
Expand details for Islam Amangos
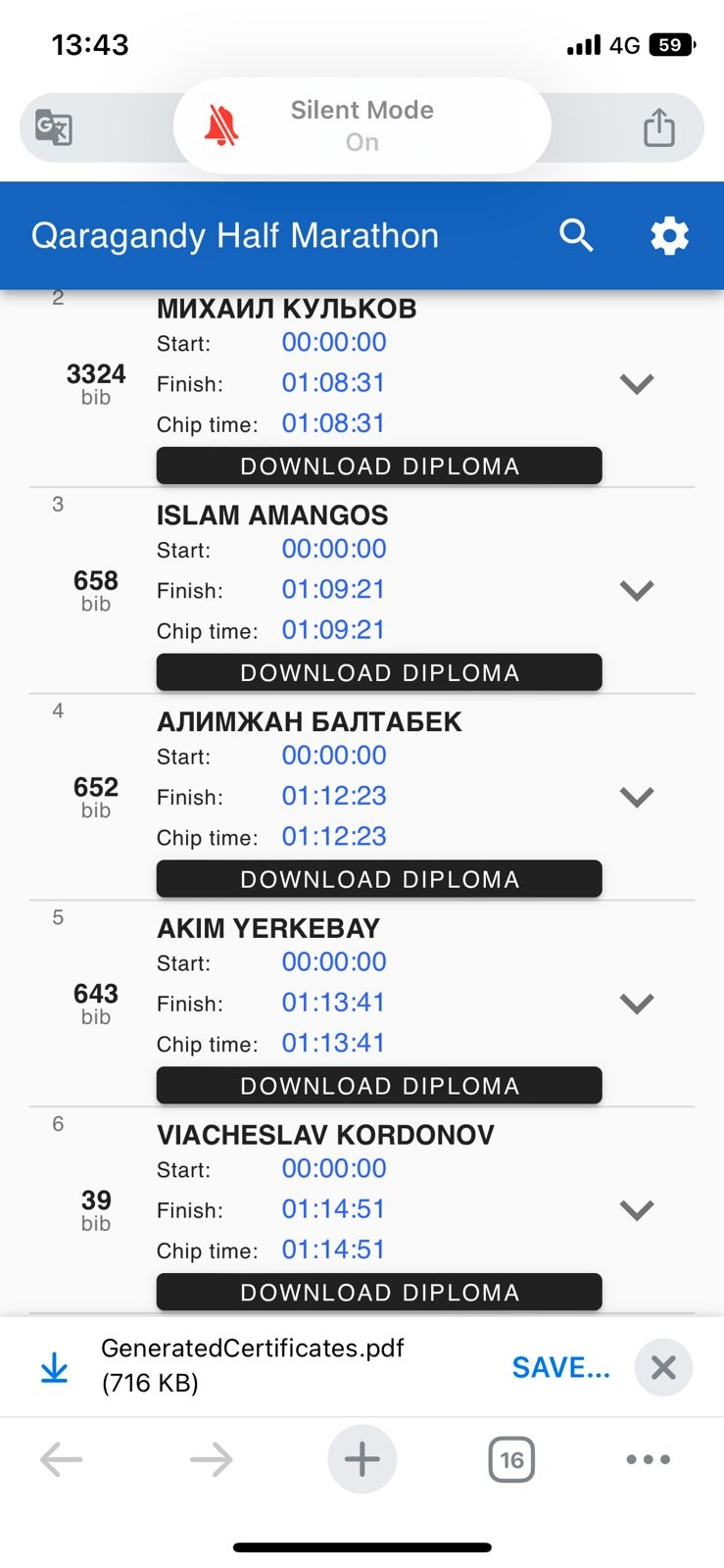click(637, 591)
